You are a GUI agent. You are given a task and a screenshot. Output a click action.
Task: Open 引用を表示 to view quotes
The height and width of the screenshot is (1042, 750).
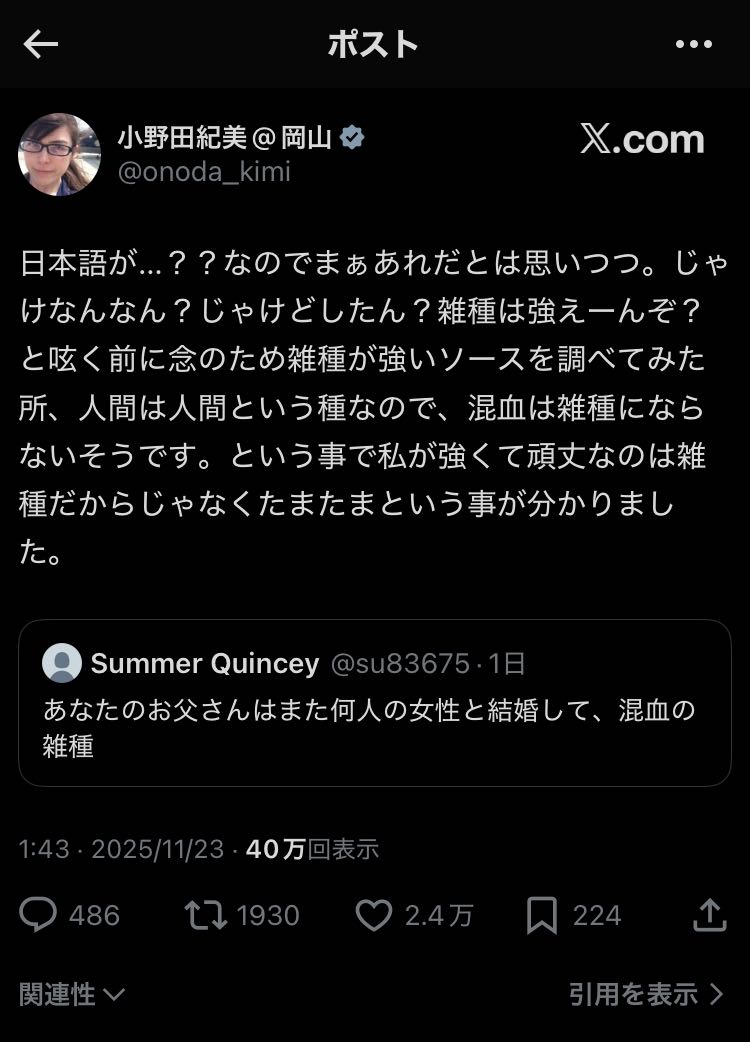(x=645, y=993)
